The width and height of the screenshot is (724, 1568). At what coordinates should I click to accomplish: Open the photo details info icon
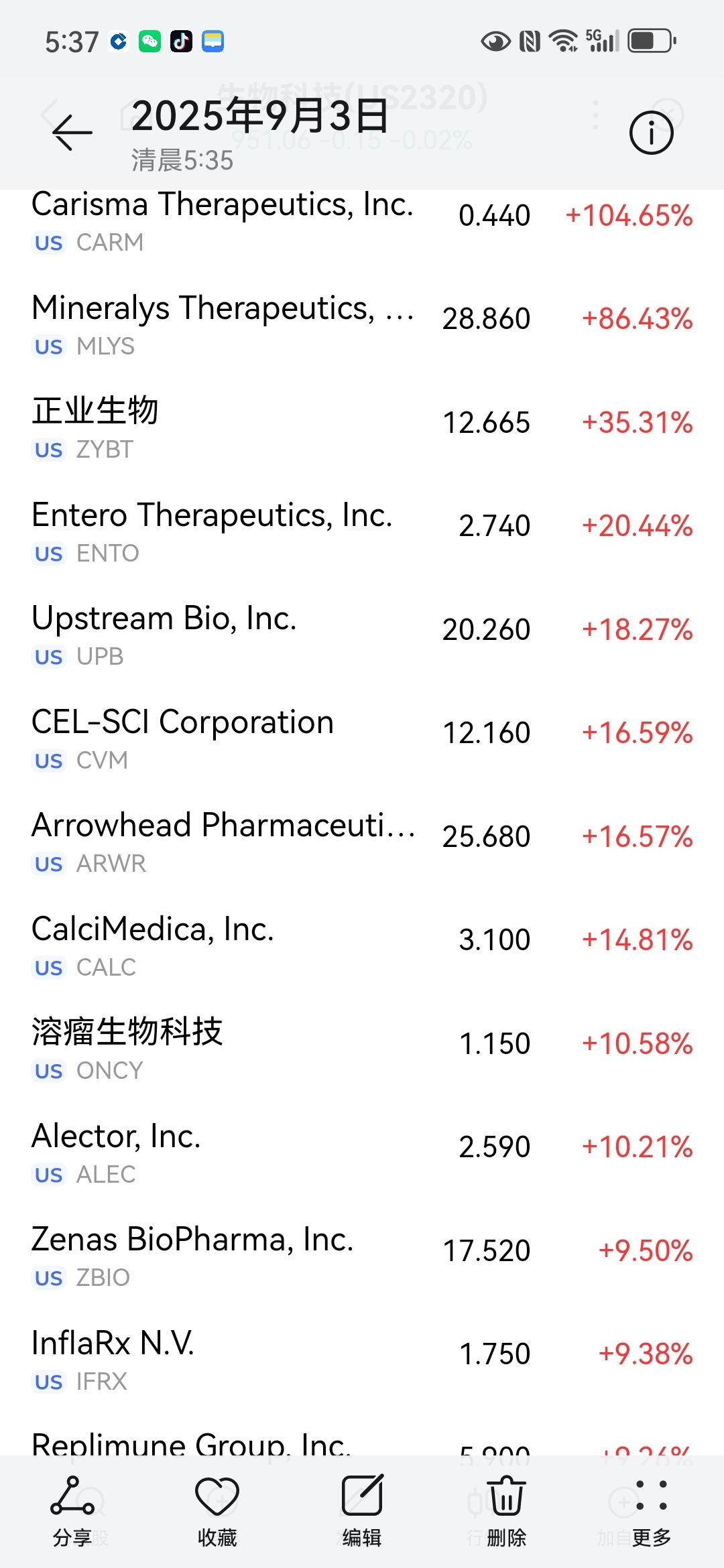point(651,133)
